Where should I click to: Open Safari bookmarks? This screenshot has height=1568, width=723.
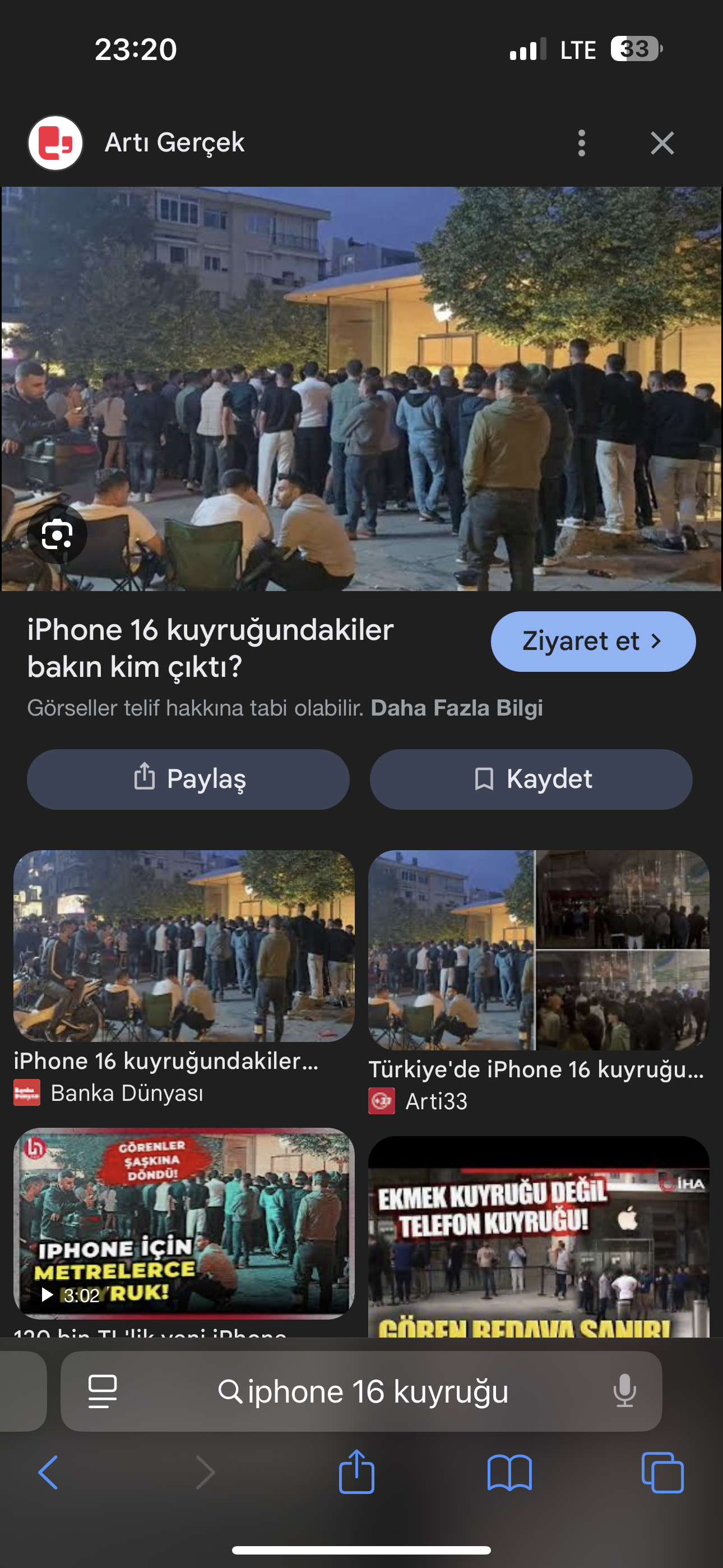[509, 1473]
